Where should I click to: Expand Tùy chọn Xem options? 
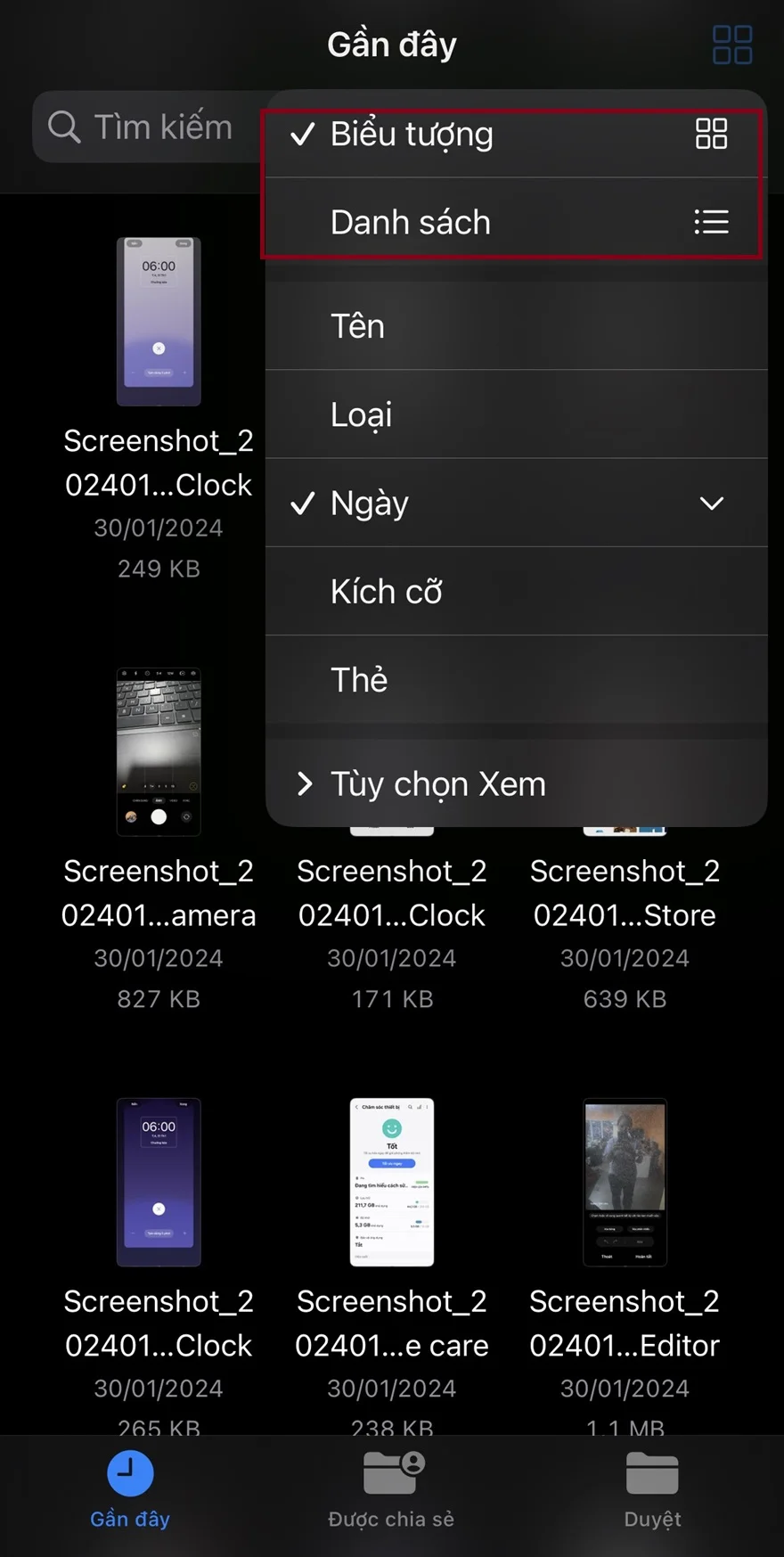(439, 783)
